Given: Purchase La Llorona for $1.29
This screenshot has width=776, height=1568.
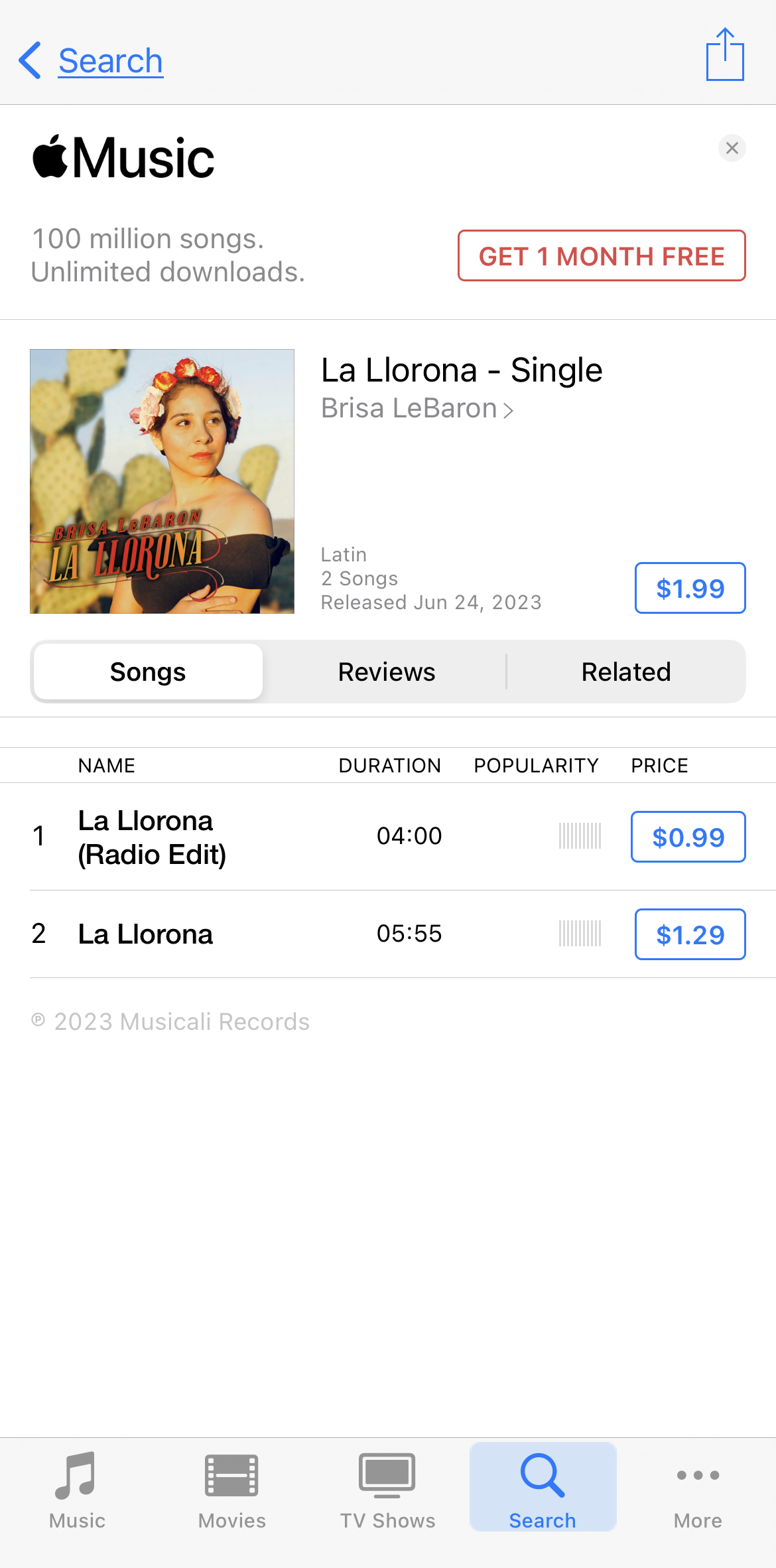Looking at the screenshot, I should tap(690, 934).
